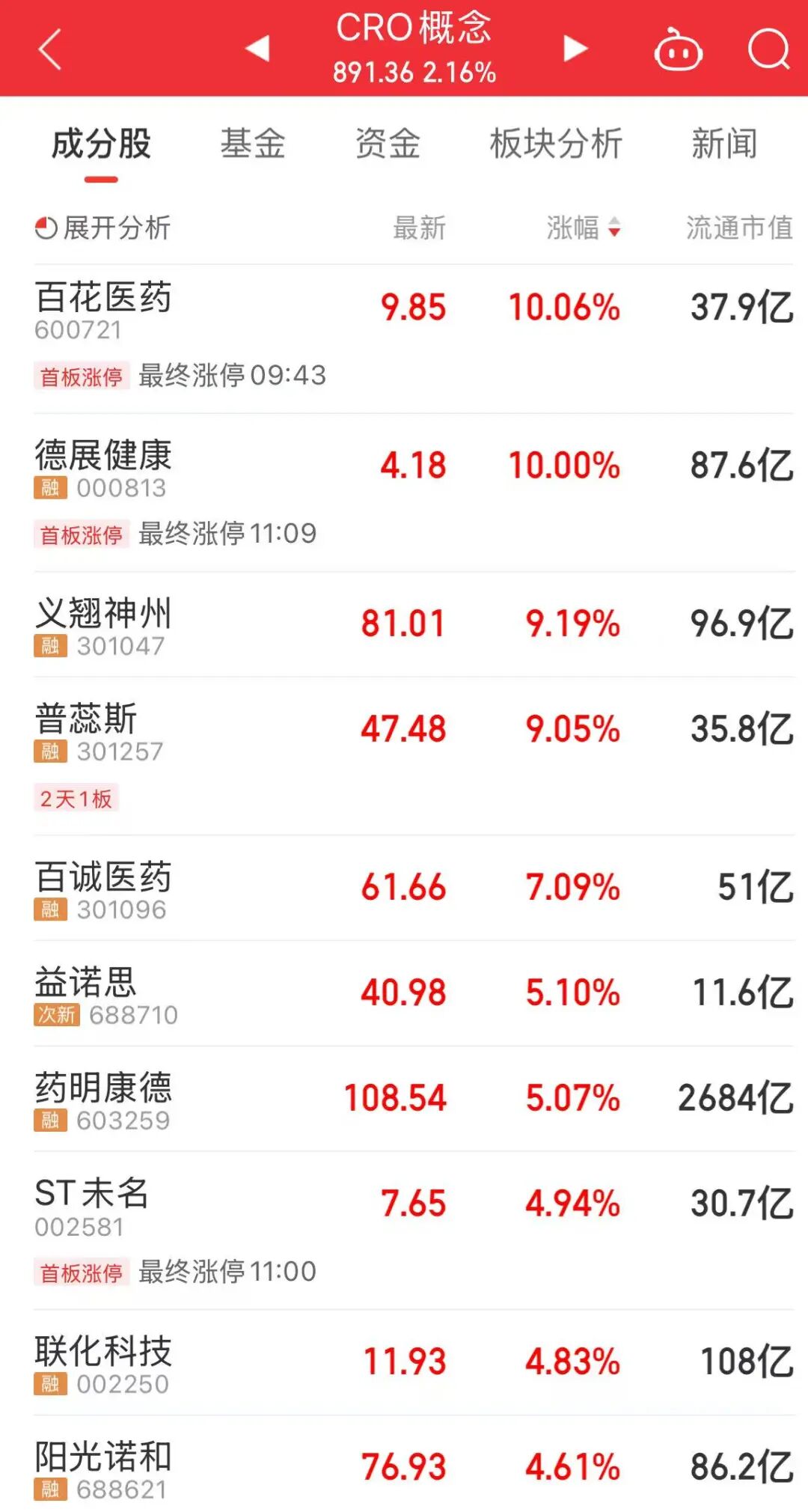This screenshot has height=1512, width=808.
Task: Tap the CRO概念 index value 891.36
Action: pyautogui.click(x=372, y=73)
